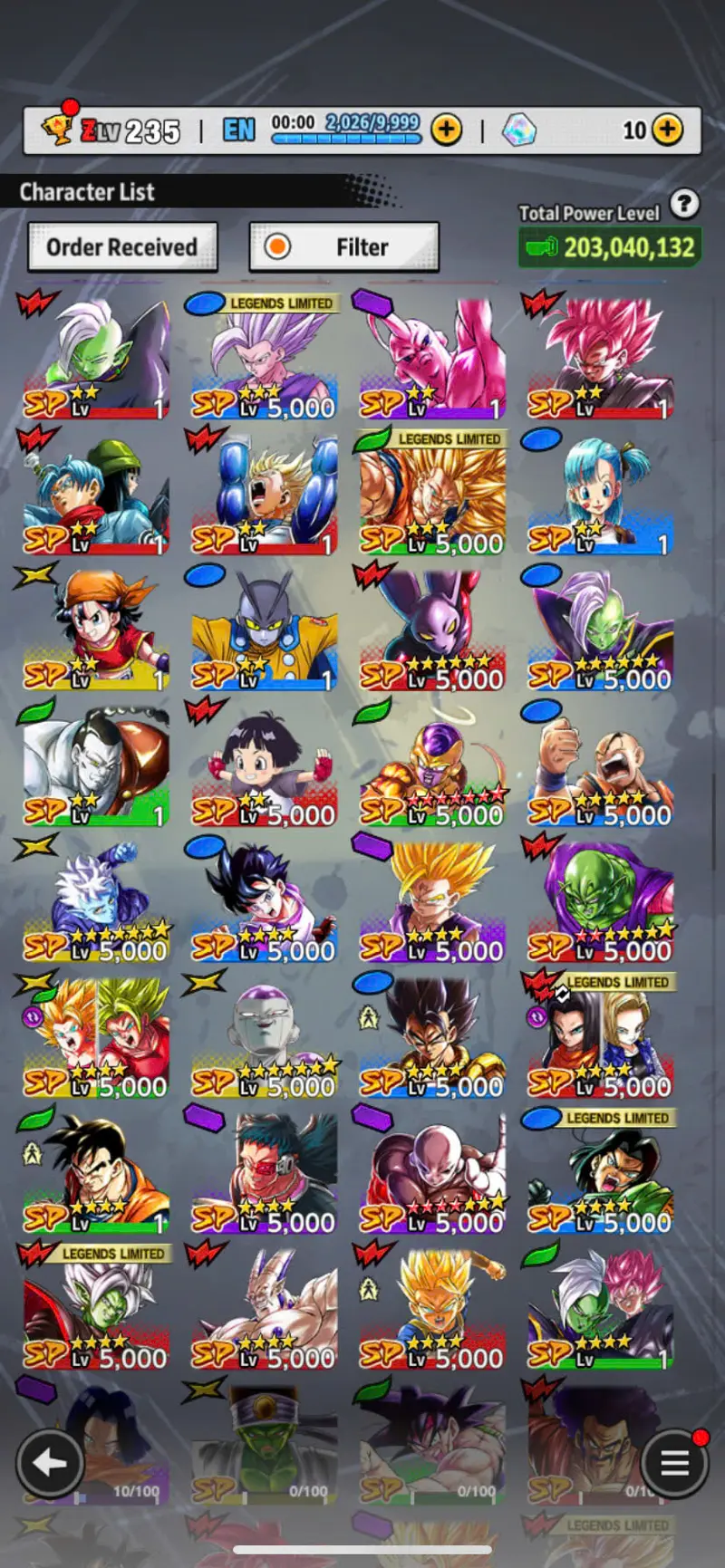This screenshot has width=725, height=1568.
Task: Open the Order Received sort button
Action: tap(122, 247)
